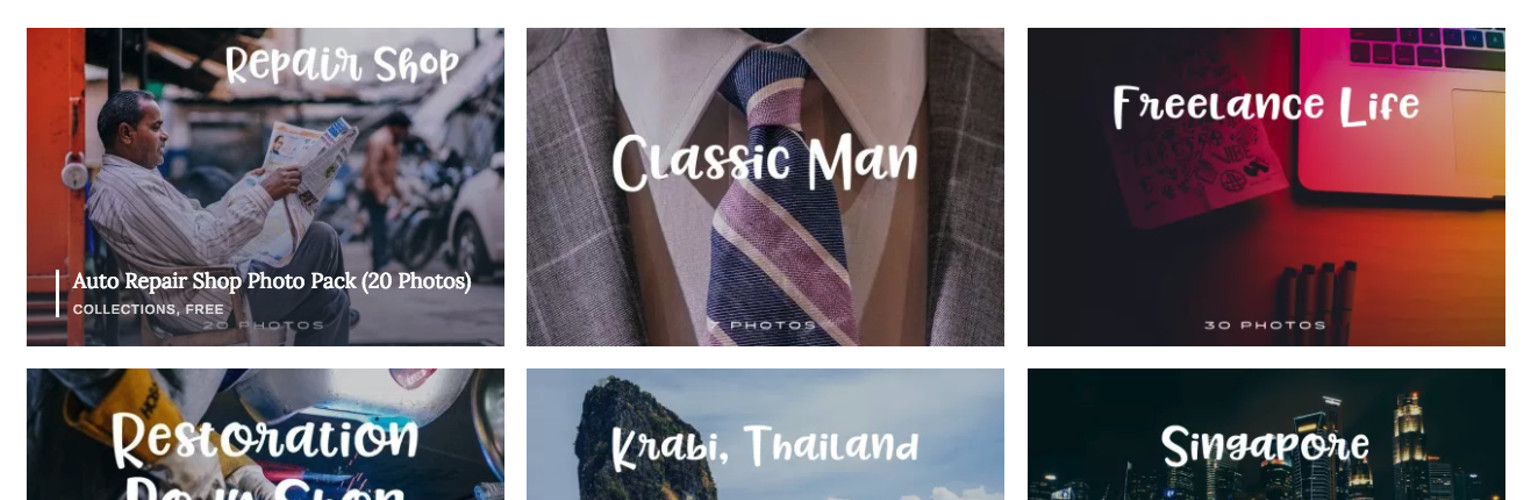The width and height of the screenshot is (1526, 500).
Task: Tap the Auto Repair Shop Photo Pack title link
Action: [x=272, y=282]
